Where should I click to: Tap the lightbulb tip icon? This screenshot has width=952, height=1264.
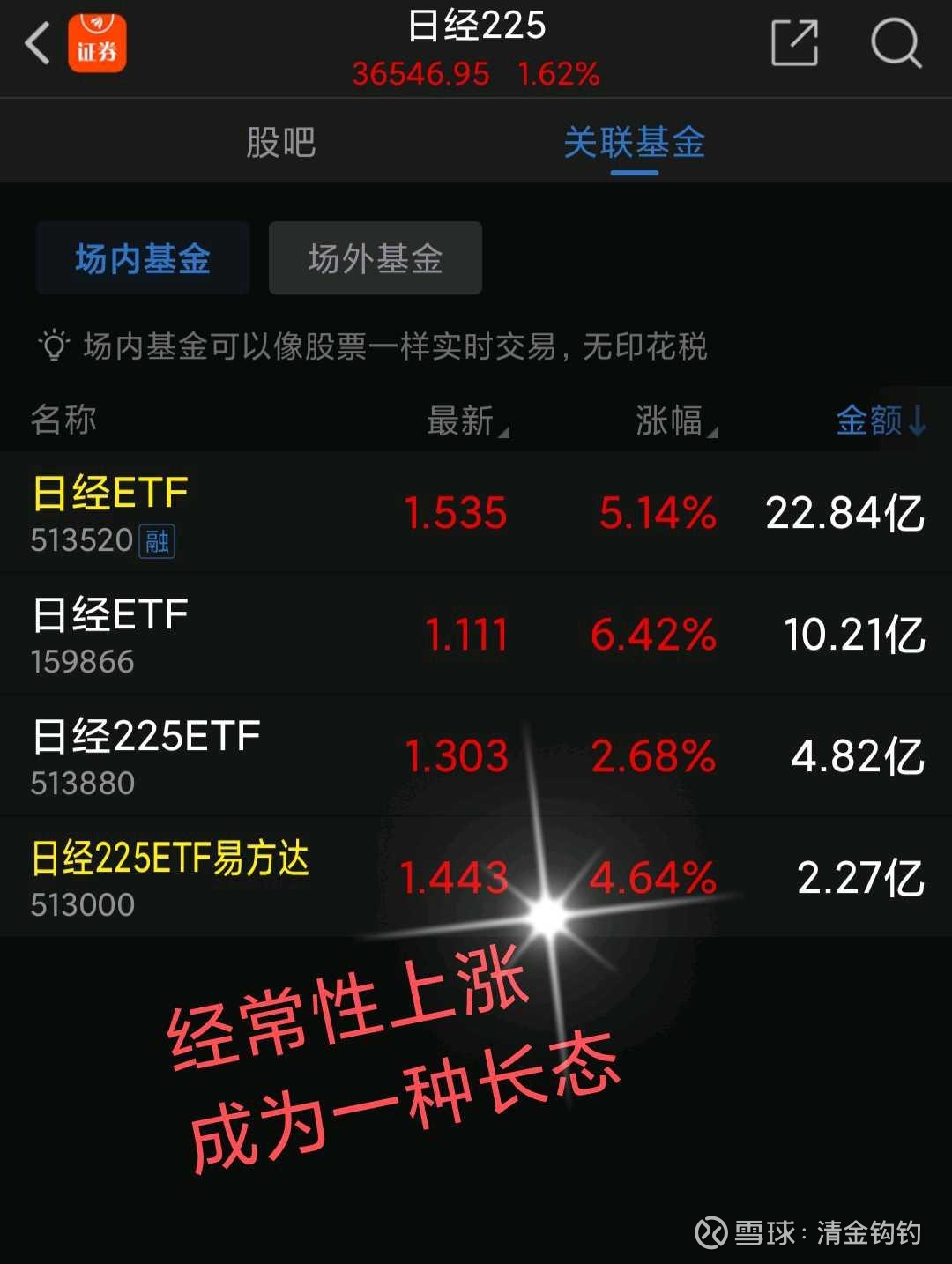56,346
